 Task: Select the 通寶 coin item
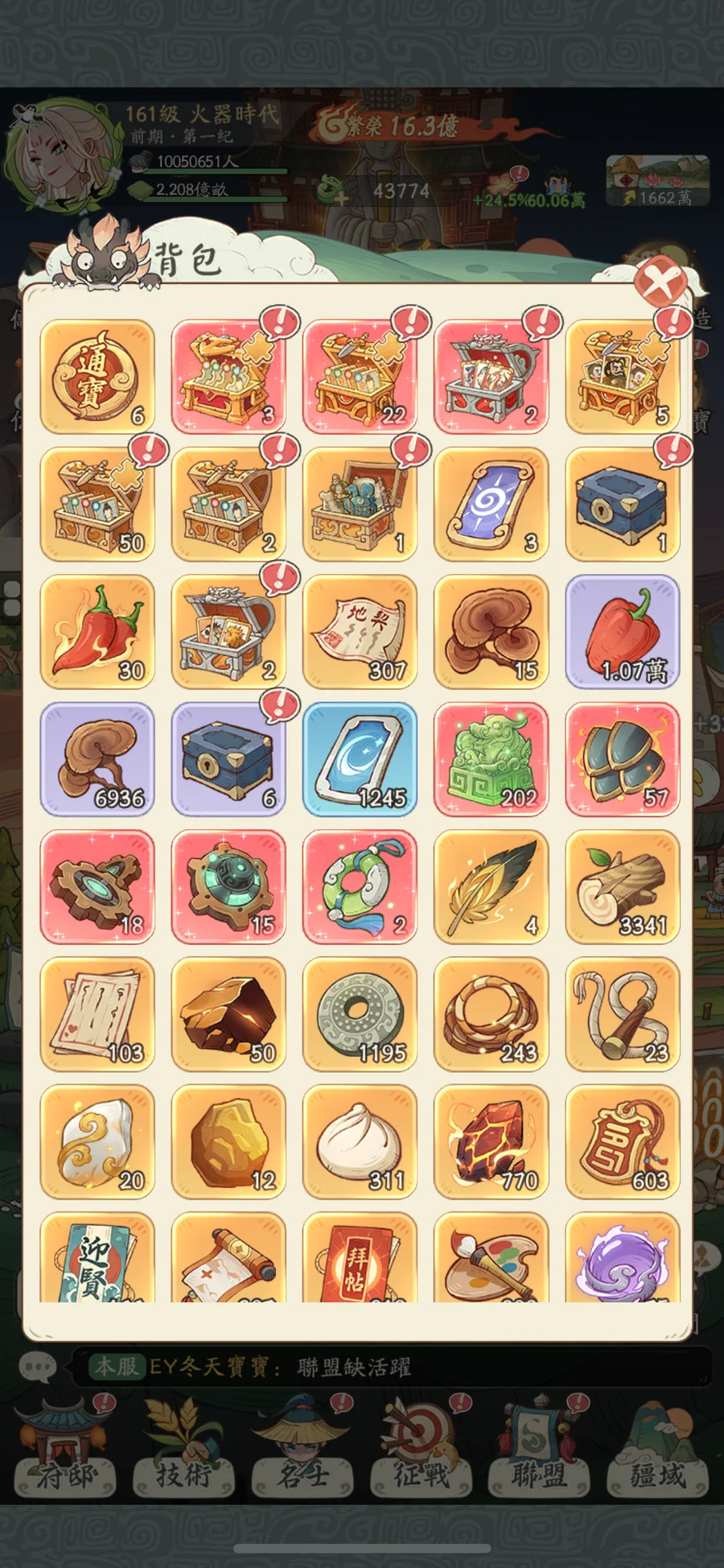click(x=97, y=376)
